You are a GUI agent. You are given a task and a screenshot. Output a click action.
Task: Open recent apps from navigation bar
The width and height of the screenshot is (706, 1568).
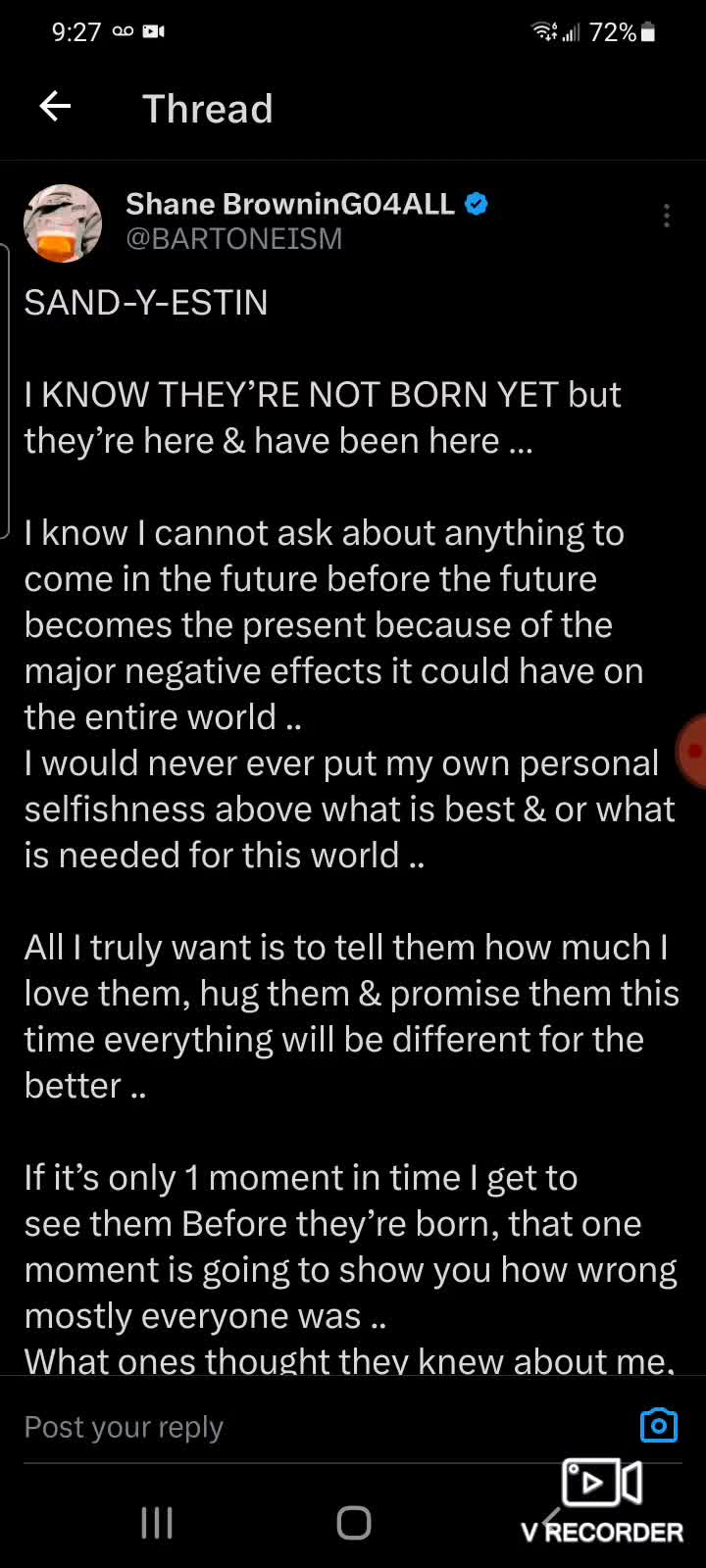157,1522
